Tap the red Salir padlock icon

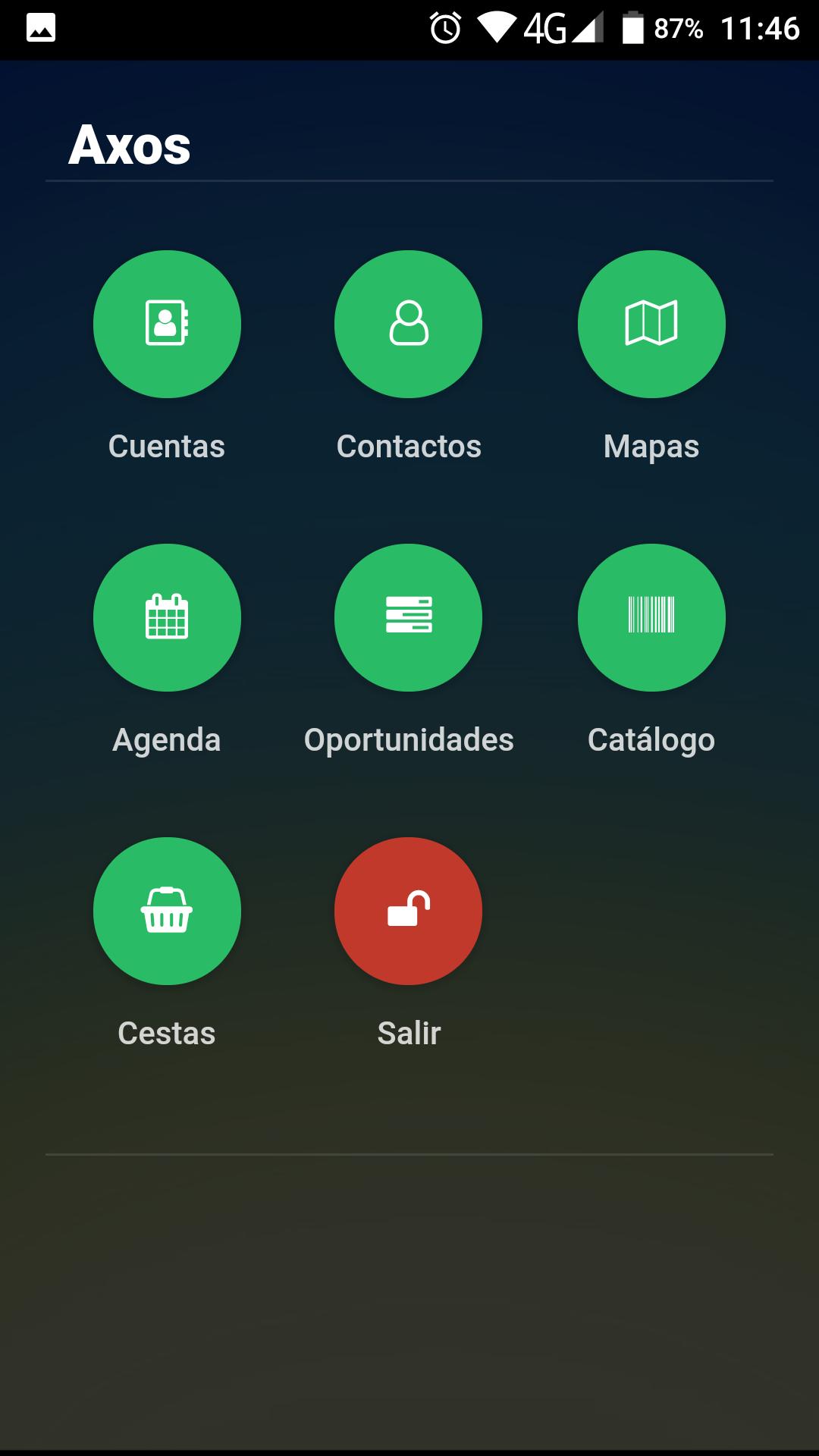[x=408, y=912]
